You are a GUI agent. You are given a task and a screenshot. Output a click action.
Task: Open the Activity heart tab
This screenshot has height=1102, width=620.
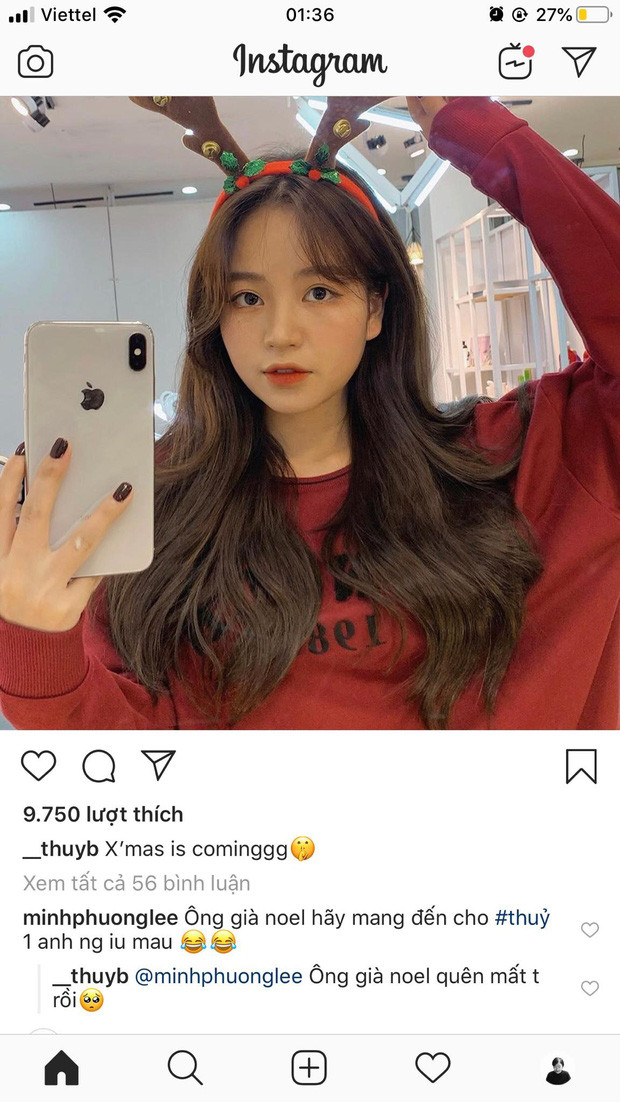point(433,1069)
